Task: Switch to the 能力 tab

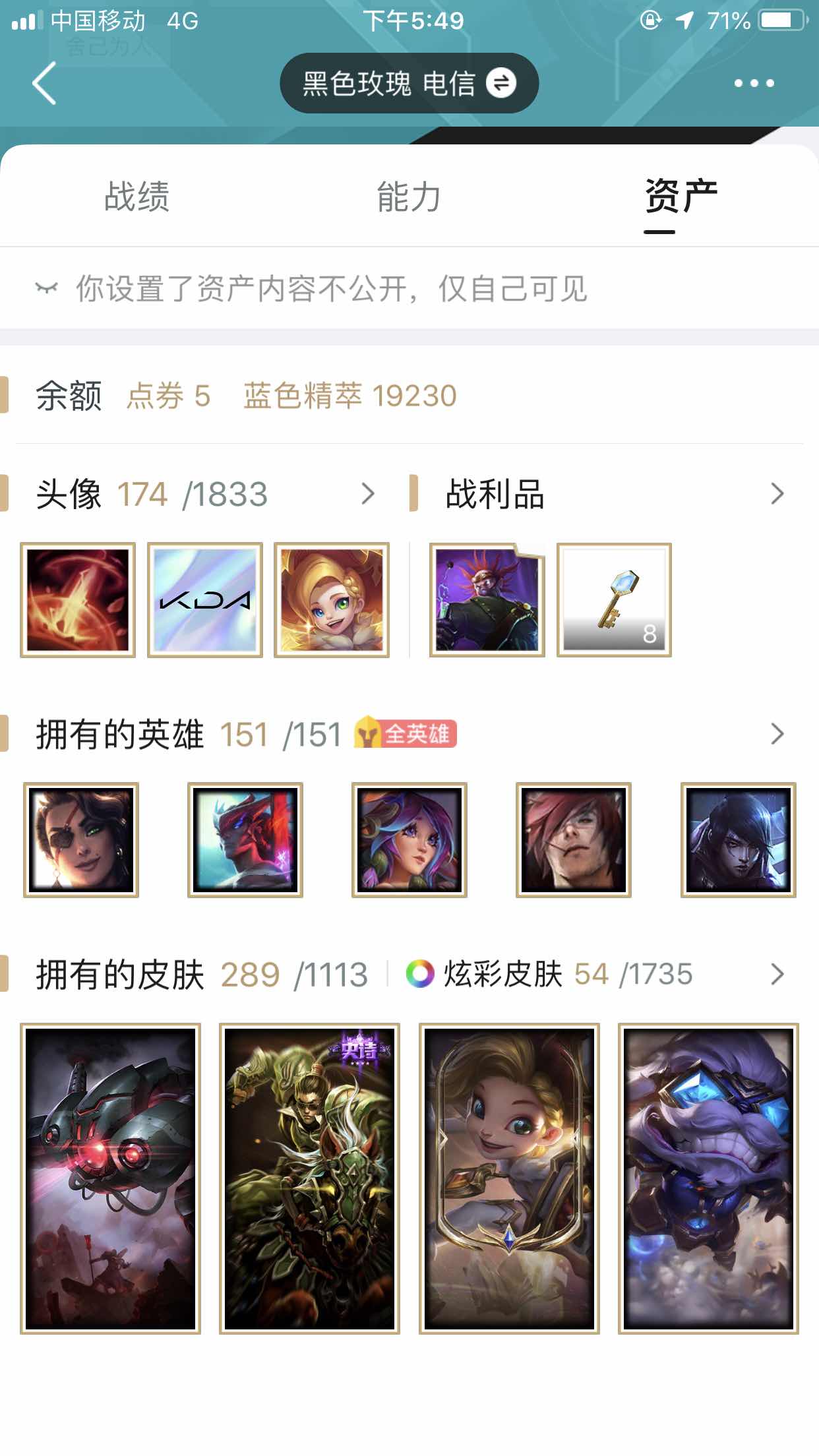Action: point(409,197)
